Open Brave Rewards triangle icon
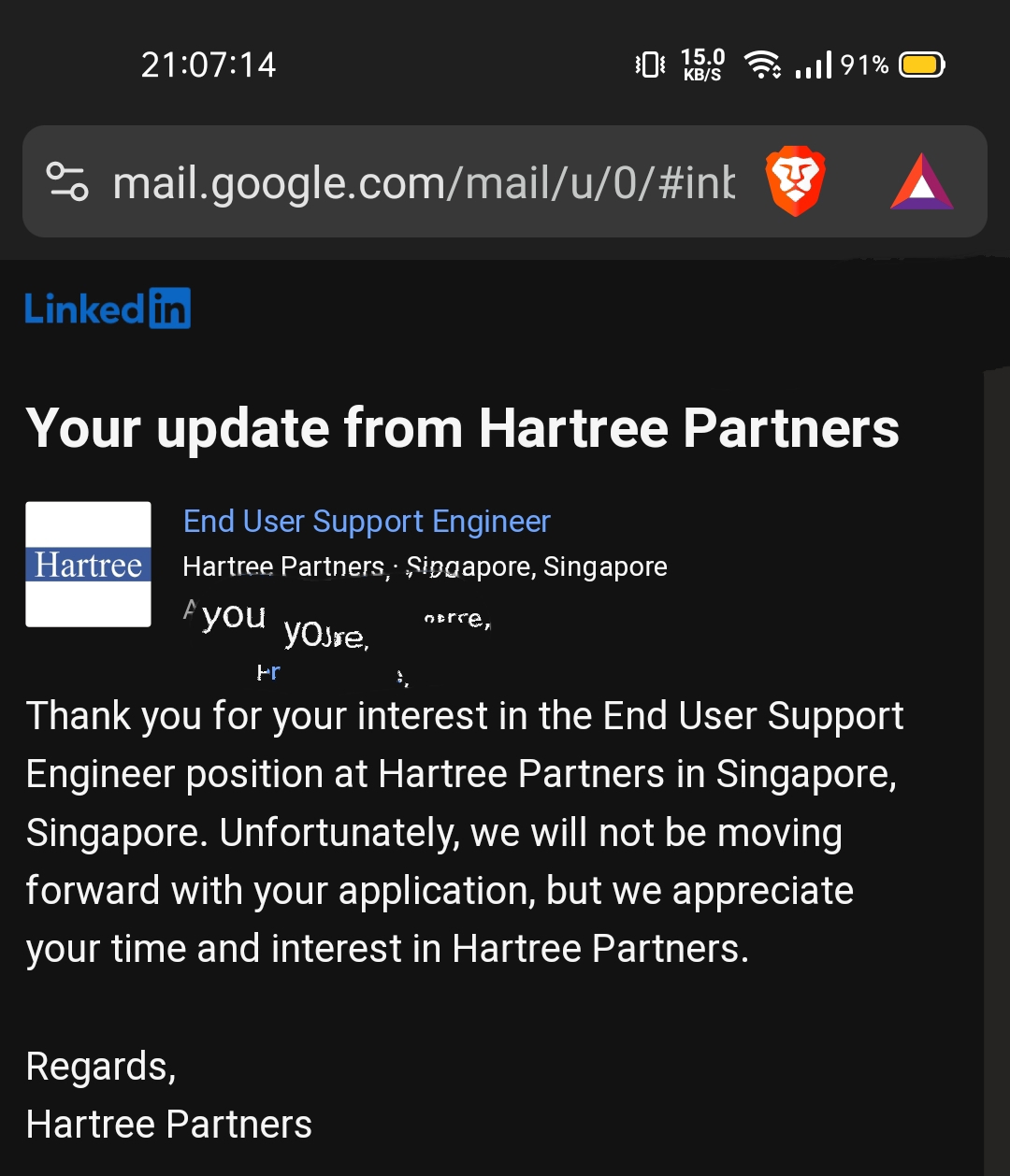The image size is (1010, 1176). [x=921, y=181]
